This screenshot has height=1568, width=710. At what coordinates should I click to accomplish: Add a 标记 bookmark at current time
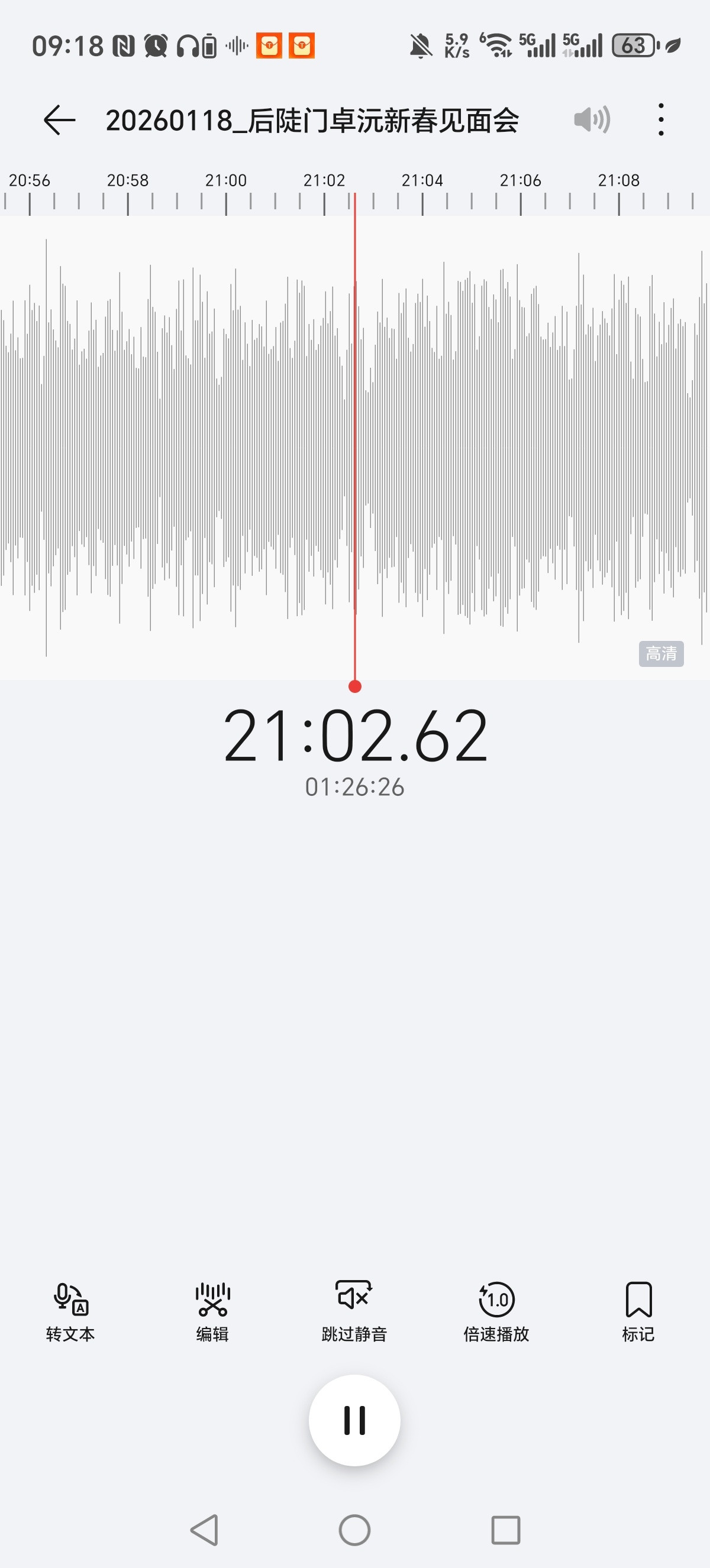click(x=638, y=1311)
